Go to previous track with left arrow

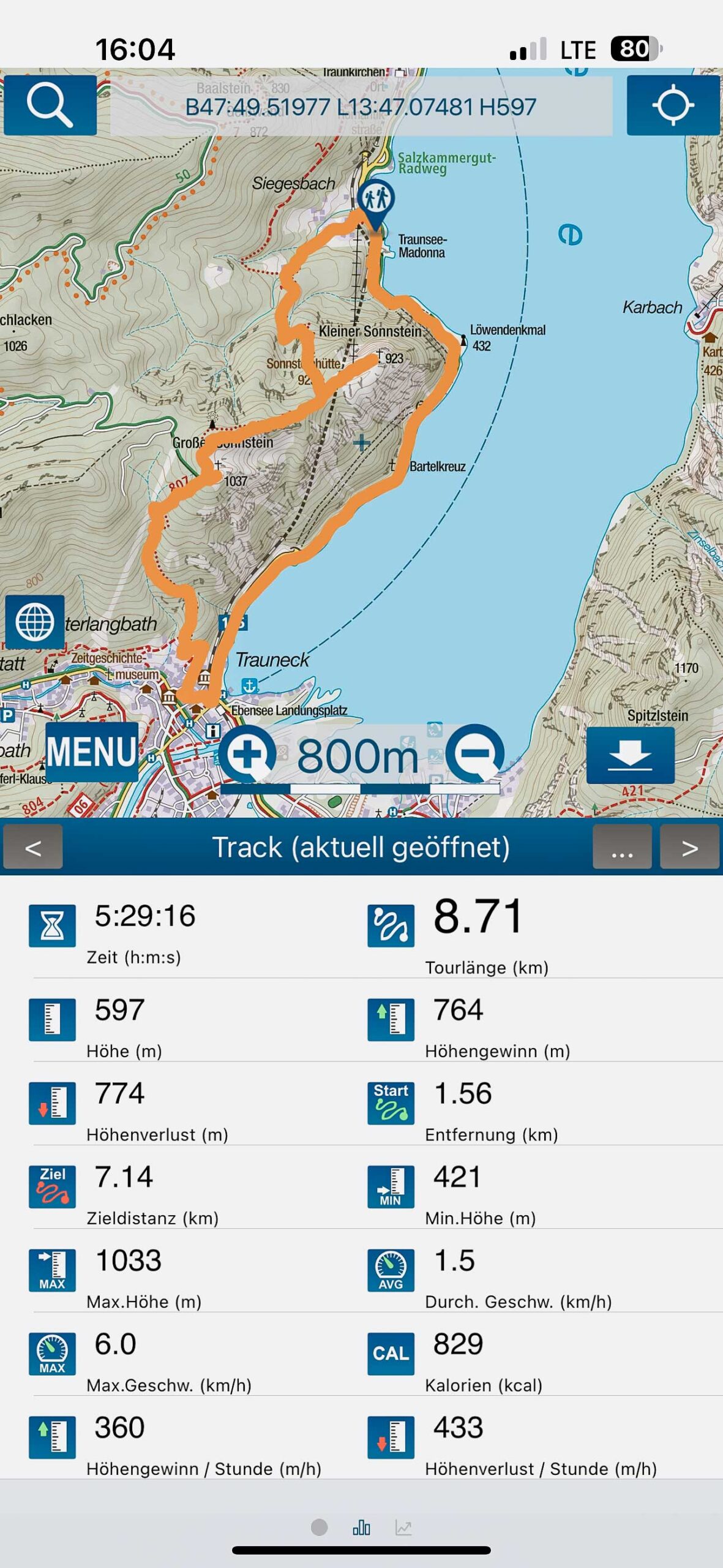[33, 847]
